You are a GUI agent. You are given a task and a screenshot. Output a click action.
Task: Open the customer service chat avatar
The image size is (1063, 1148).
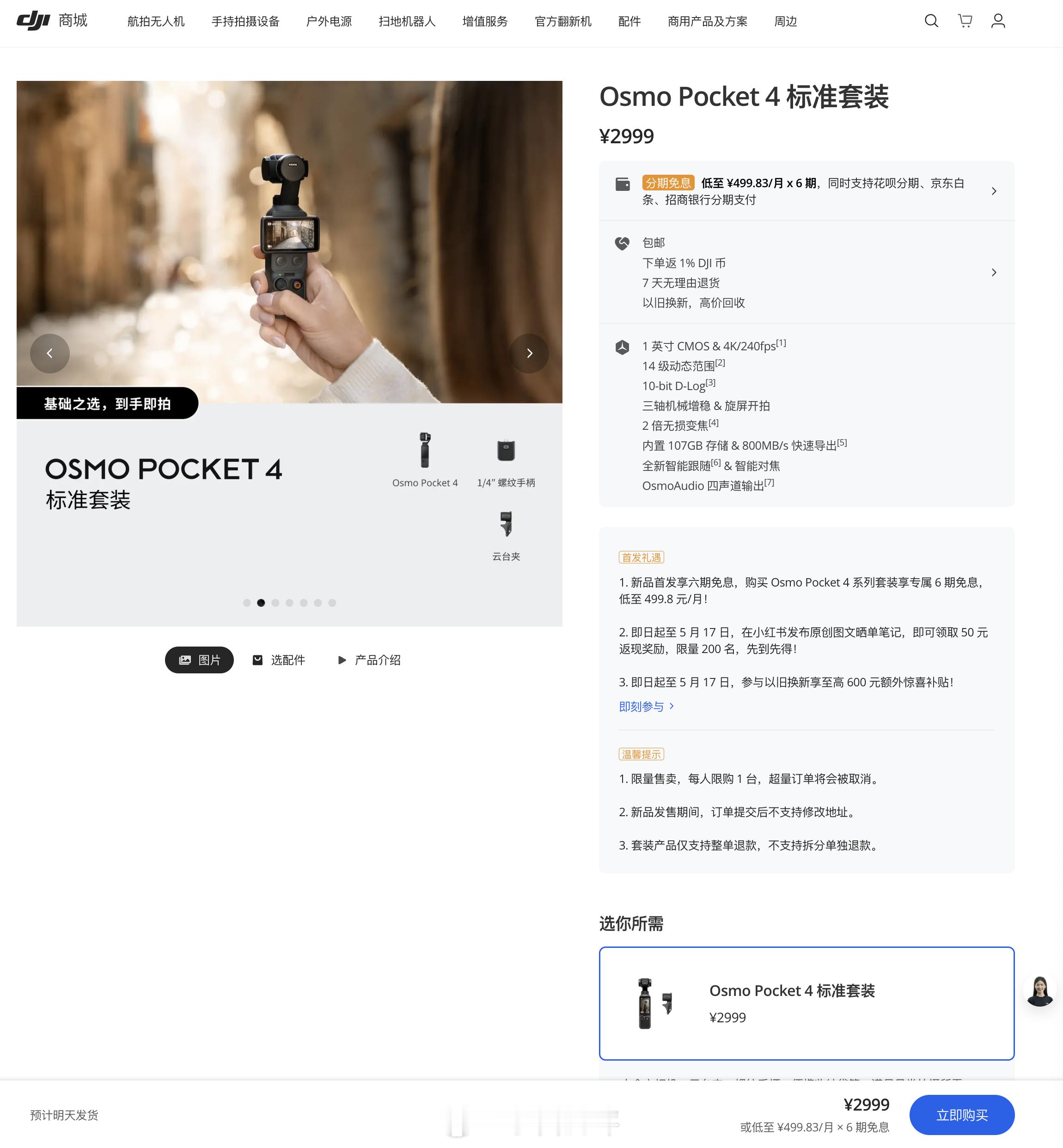[x=1039, y=993]
